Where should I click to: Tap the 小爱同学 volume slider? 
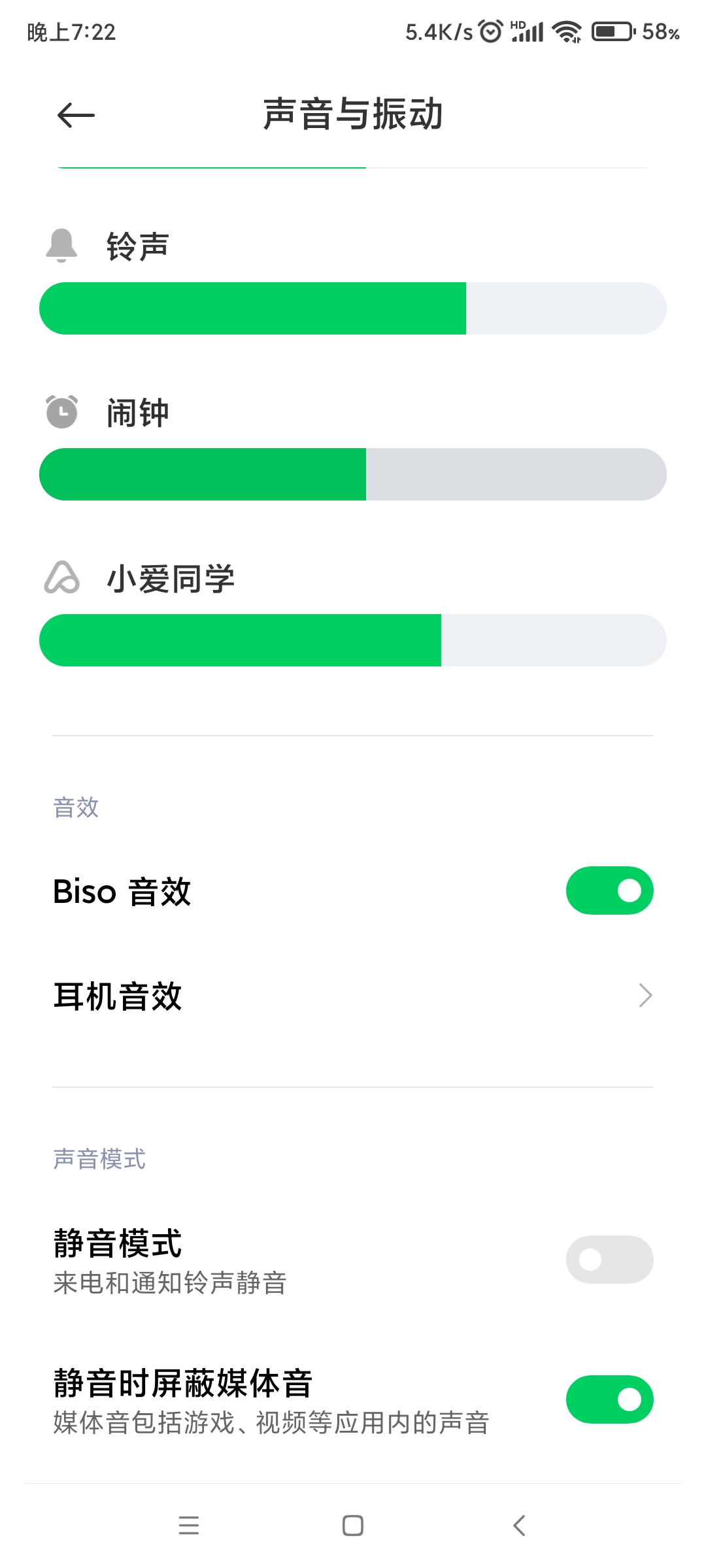[353, 640]
